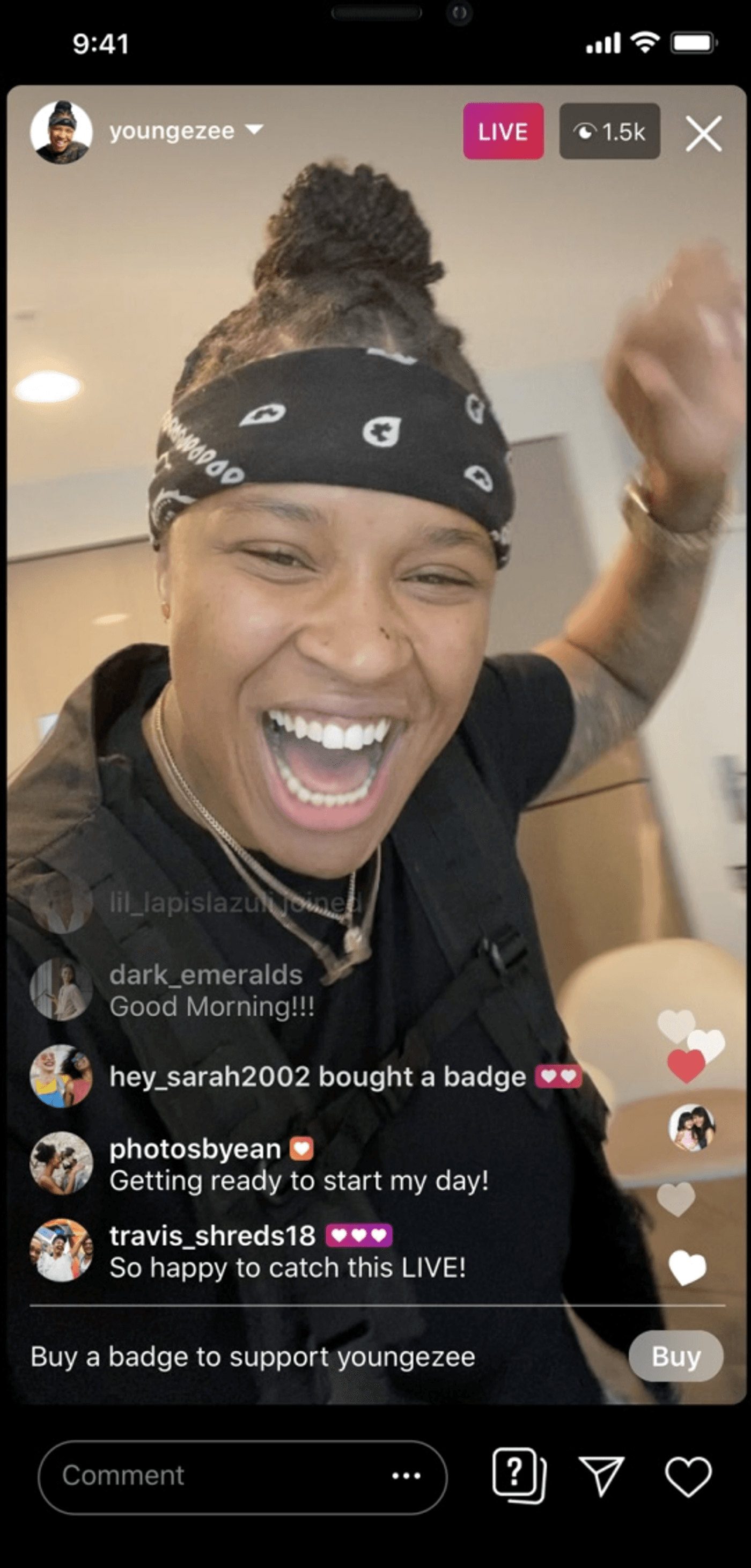
Task: Close the live video
Action: pyautogui.click(x=704, y=133)
